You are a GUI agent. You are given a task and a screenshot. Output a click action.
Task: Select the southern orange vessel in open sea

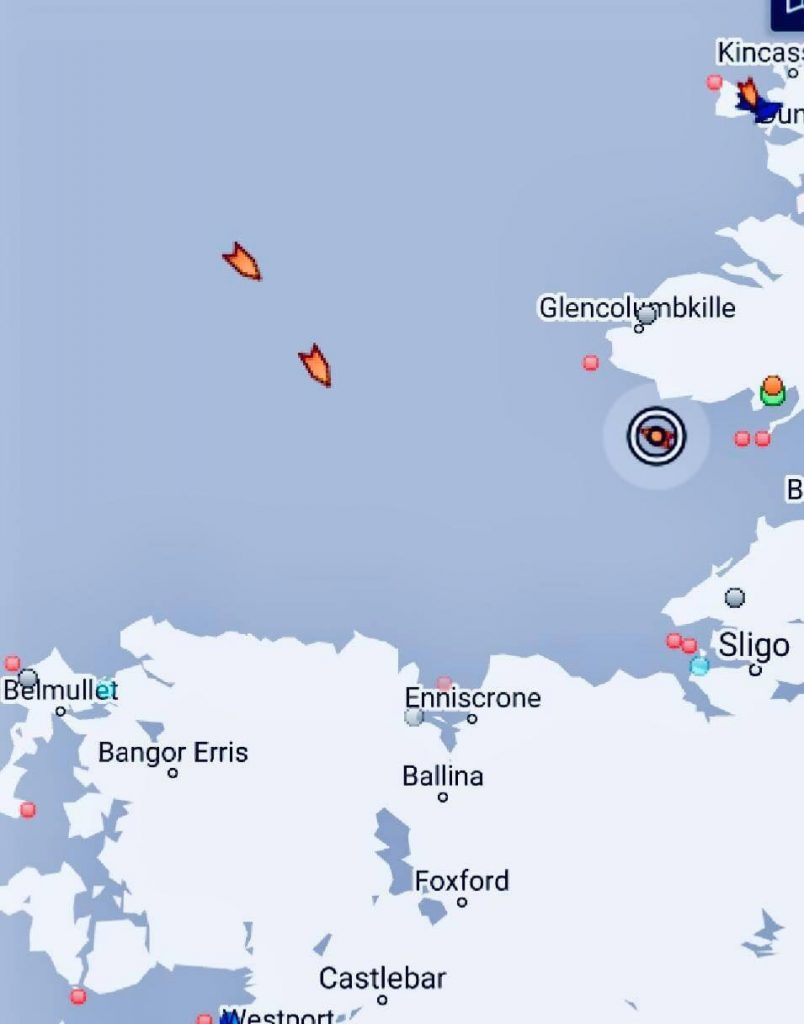[x=315, y=366]
